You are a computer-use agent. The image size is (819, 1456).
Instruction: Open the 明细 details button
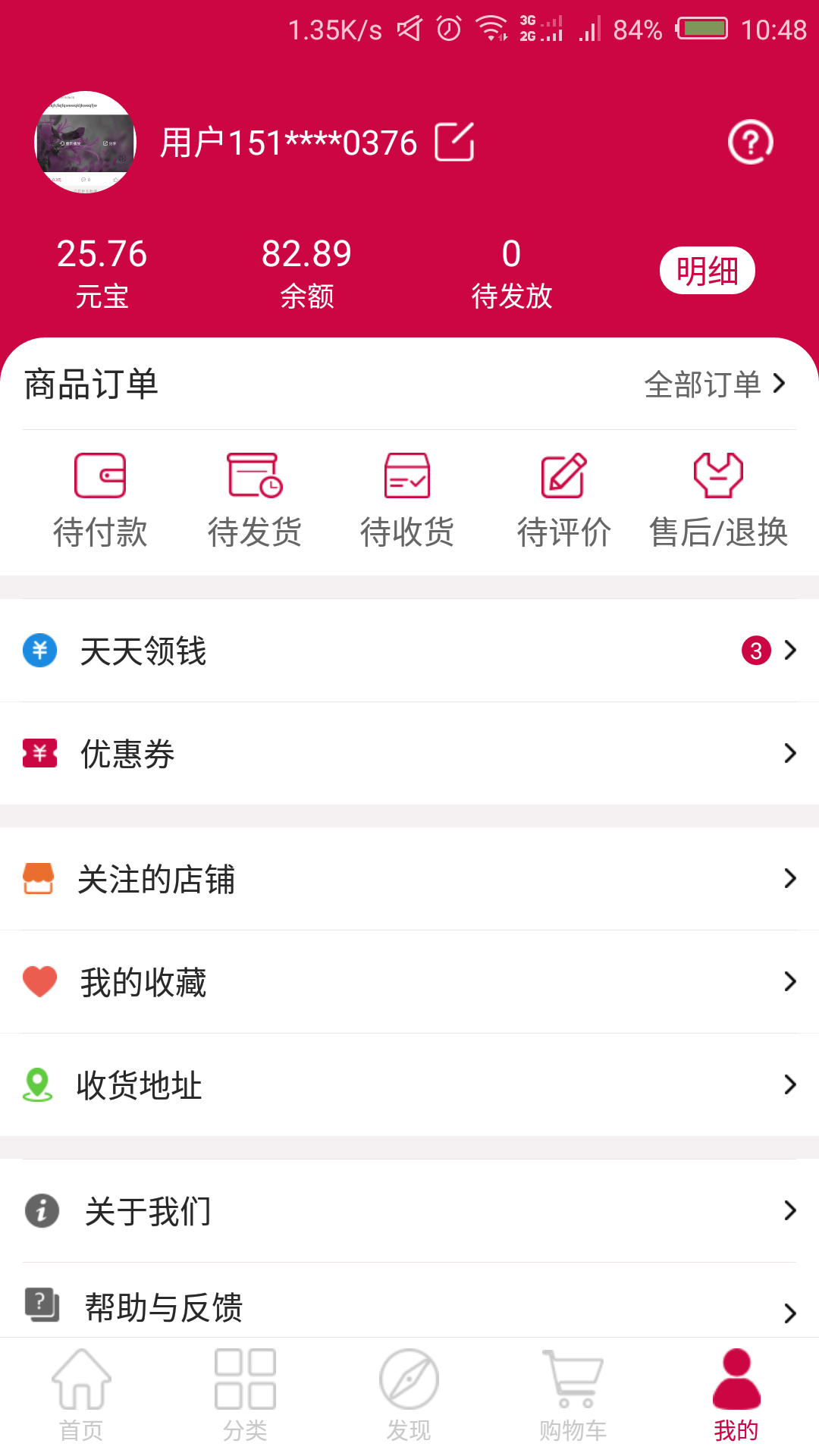pyautogui.click(x=707, y=271)
